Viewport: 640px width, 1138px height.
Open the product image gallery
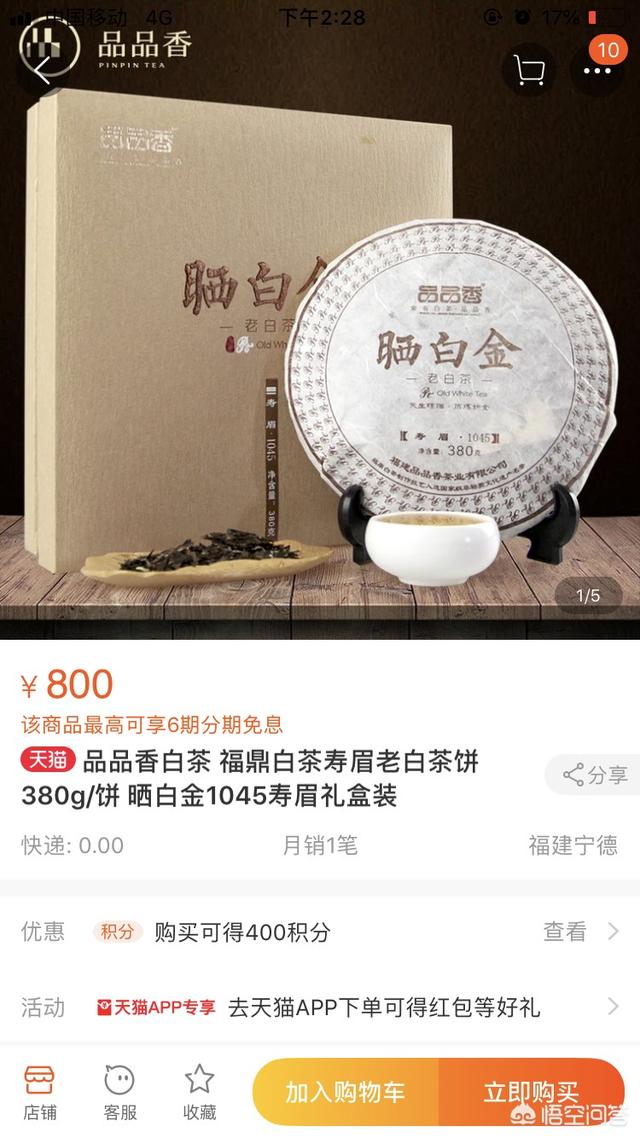coord(320,319)
